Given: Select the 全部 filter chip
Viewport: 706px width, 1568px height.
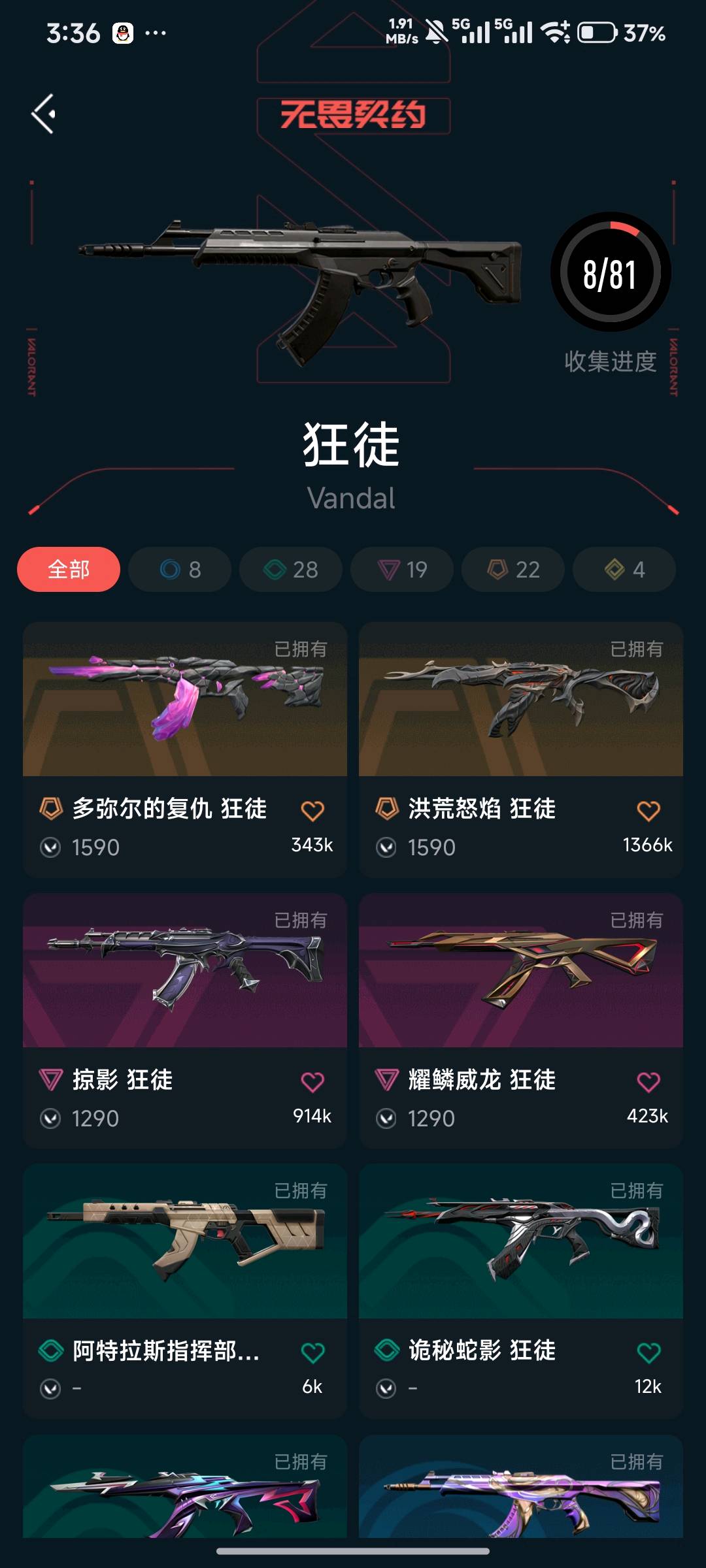Looking at the screenshot, I should pyautogui.click(x=69, y=570).
